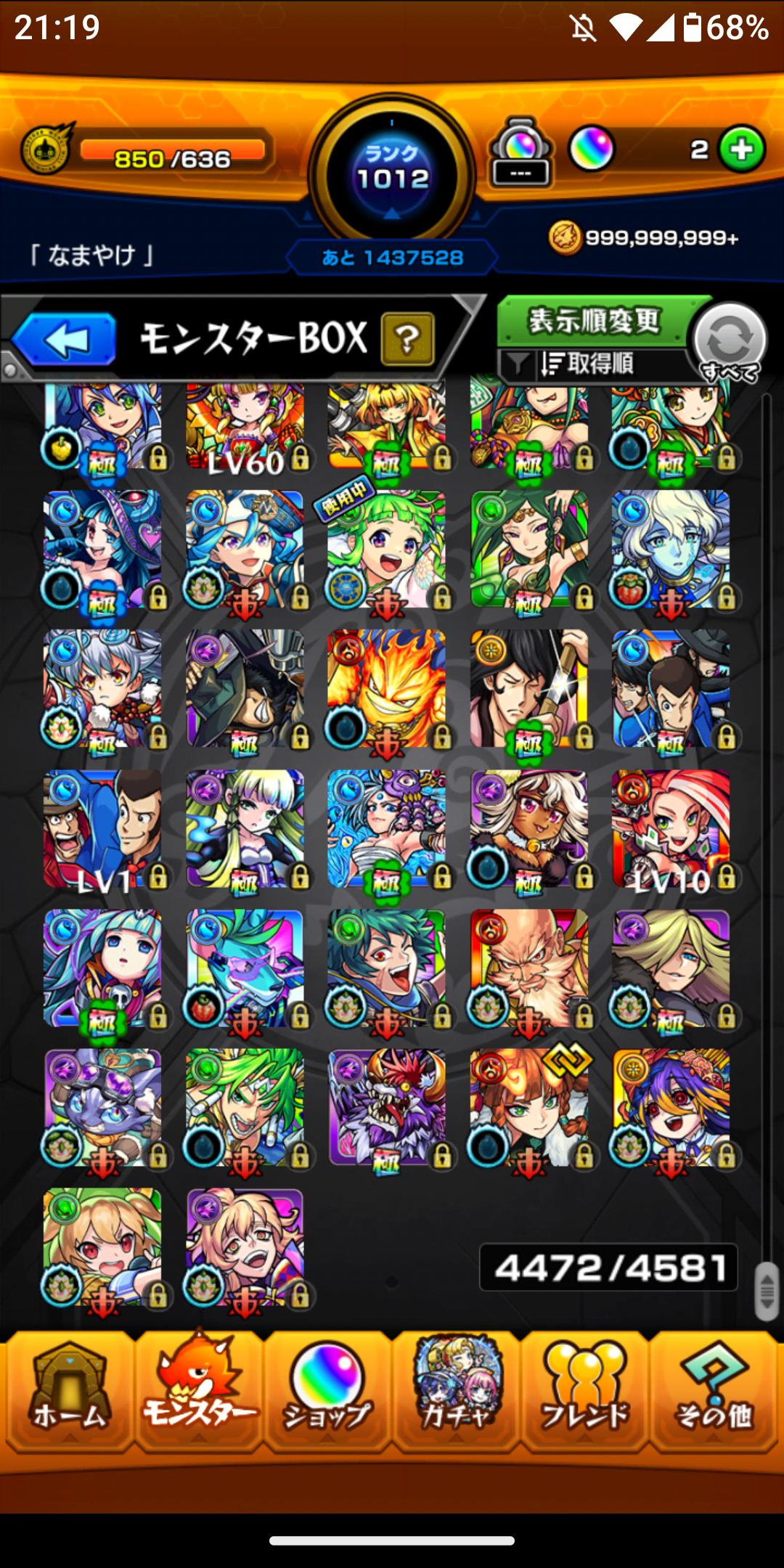Tap the scrollbar handle beside the grid

coord(767,1291)
